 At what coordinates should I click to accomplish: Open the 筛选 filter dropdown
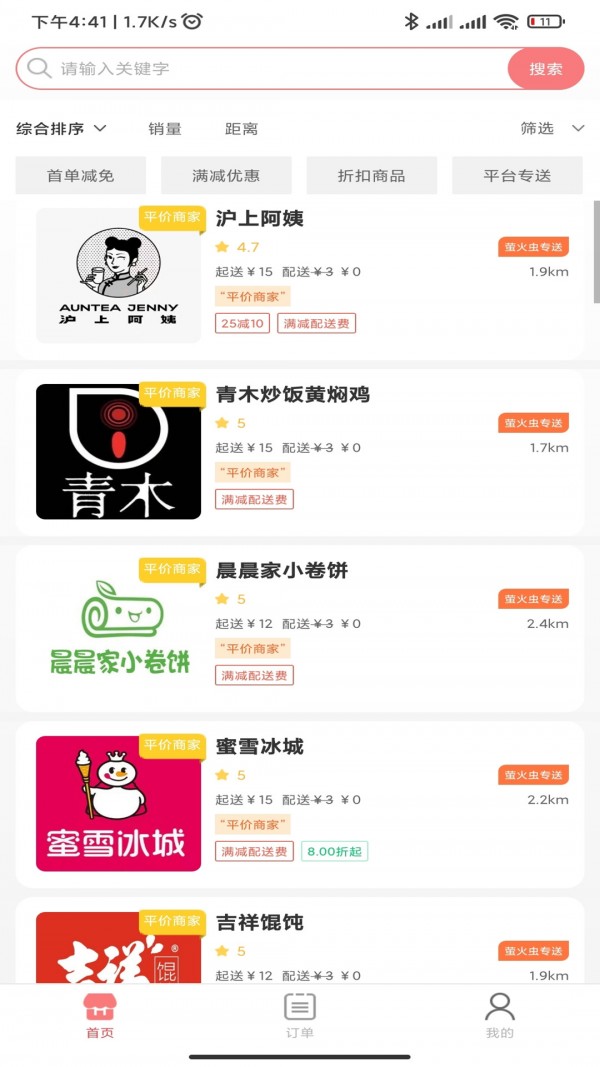(x=551, y=128)
